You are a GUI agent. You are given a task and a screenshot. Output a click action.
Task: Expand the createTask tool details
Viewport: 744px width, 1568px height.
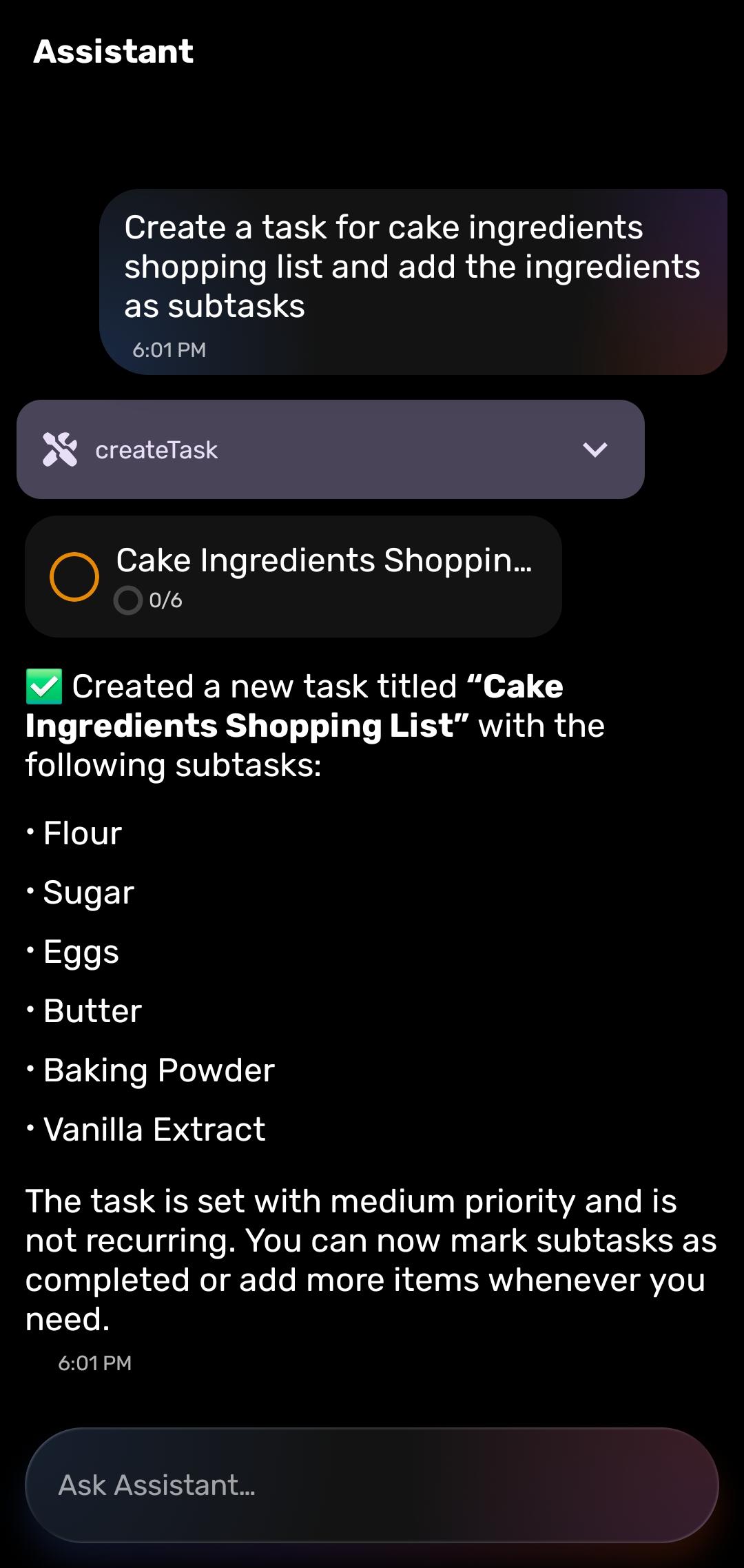[x=595, y=450]
